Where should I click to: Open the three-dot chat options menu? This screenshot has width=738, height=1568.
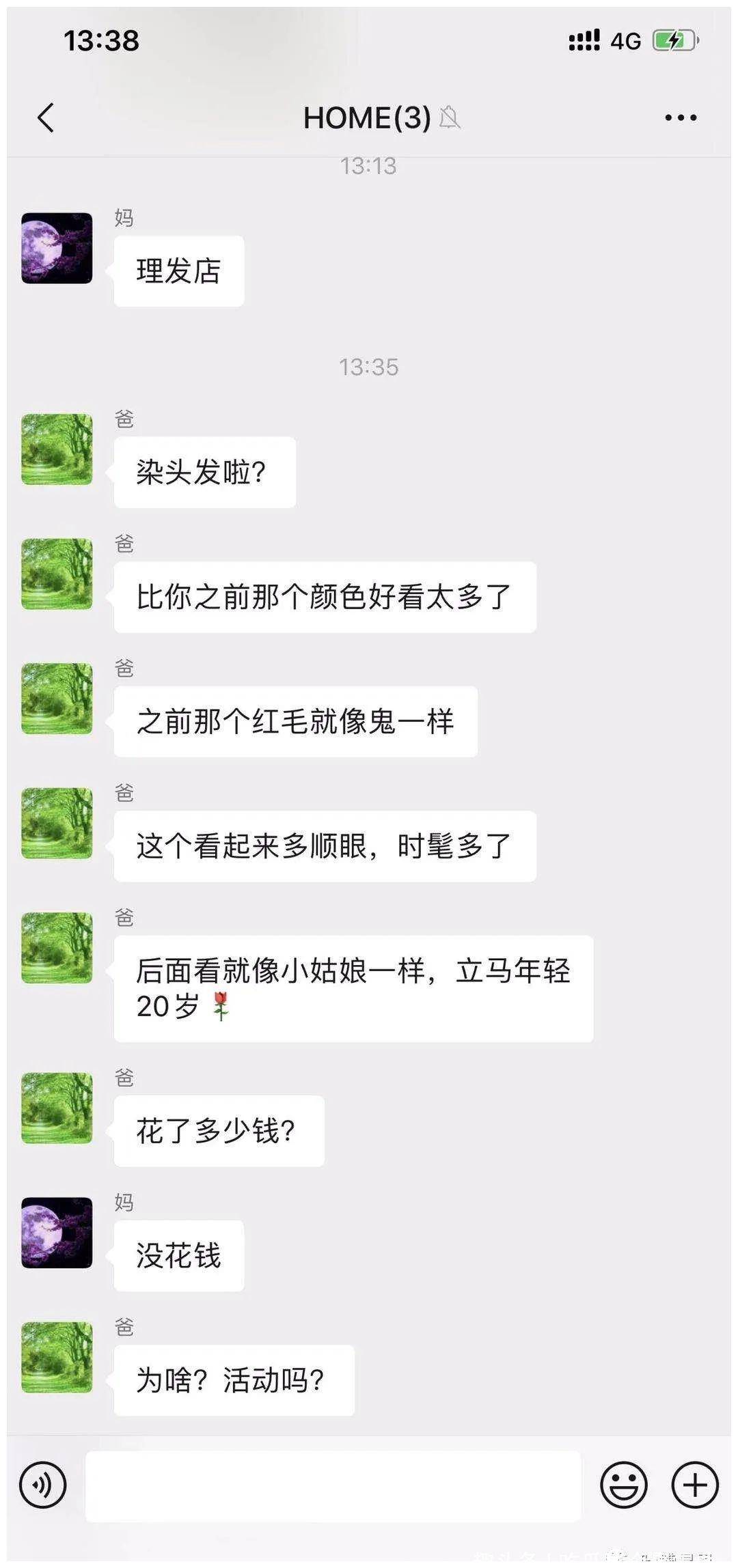point(681,117)
